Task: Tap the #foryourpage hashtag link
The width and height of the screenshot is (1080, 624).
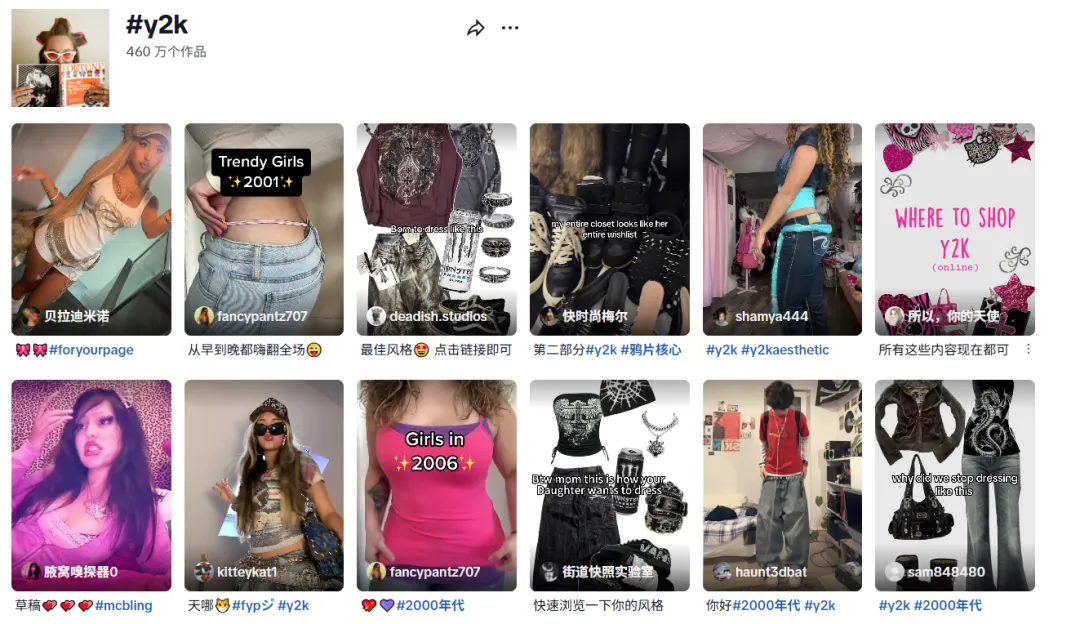Action: [91, 350]
